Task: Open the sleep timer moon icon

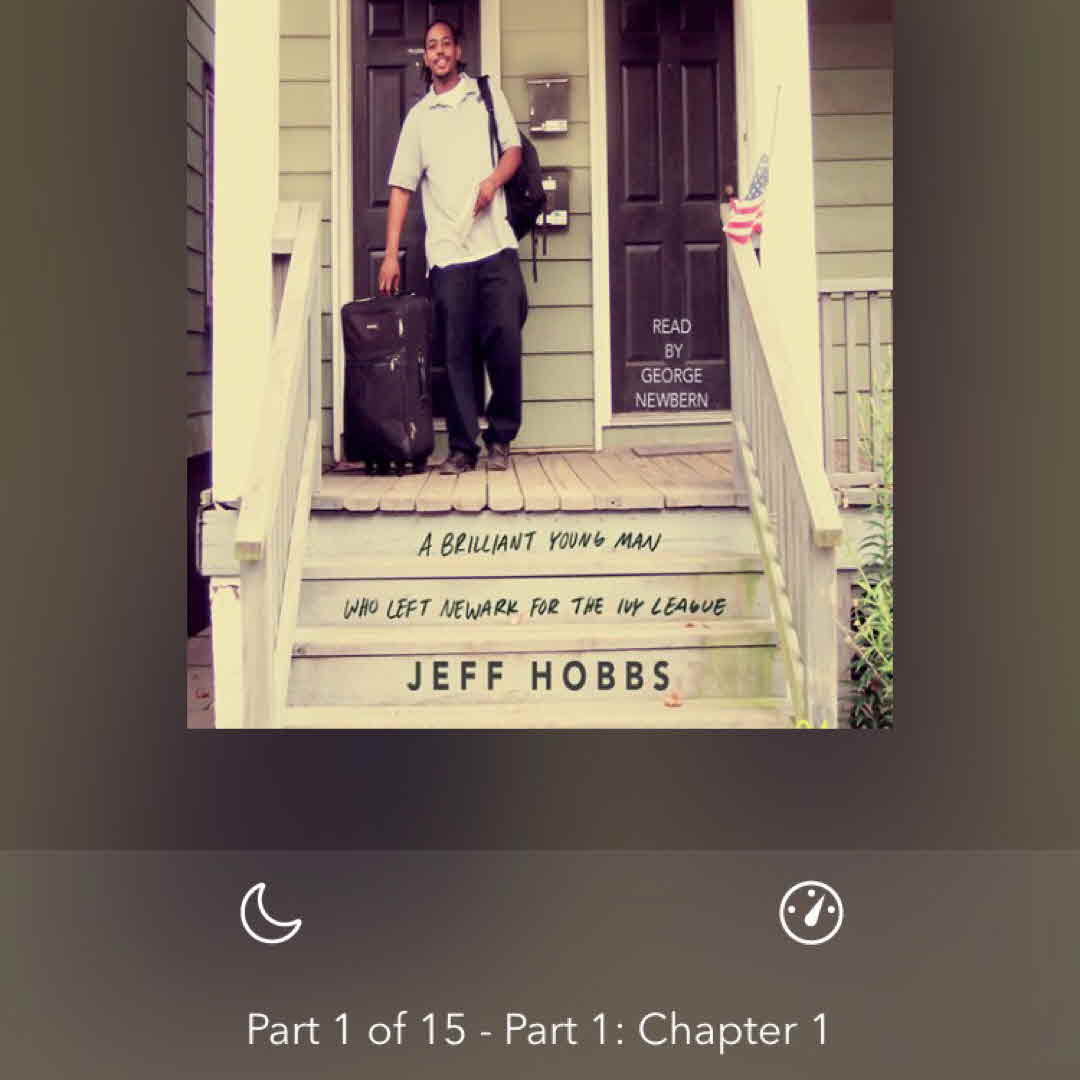Action: click(x=270, y=913)
